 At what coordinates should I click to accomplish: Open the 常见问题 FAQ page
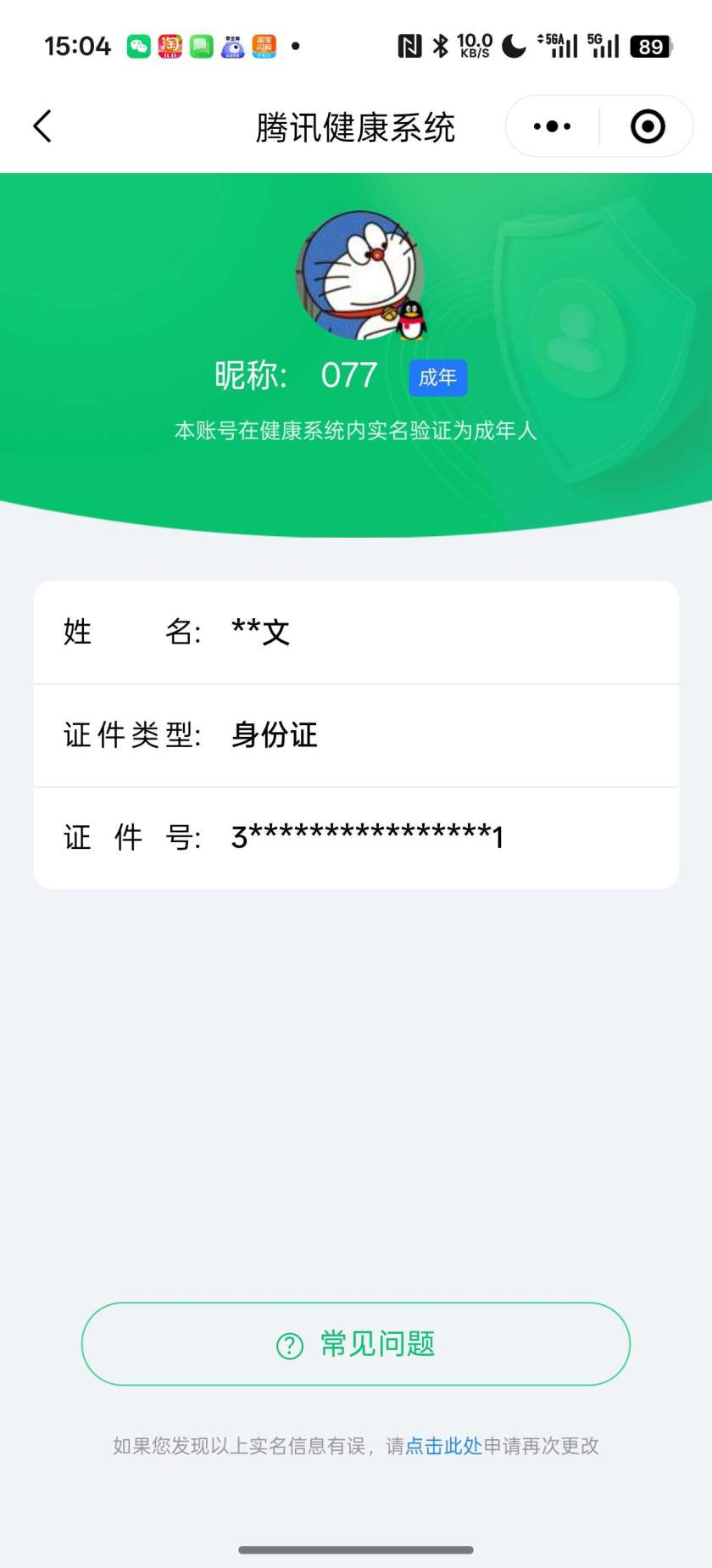tap(356, 1344)
